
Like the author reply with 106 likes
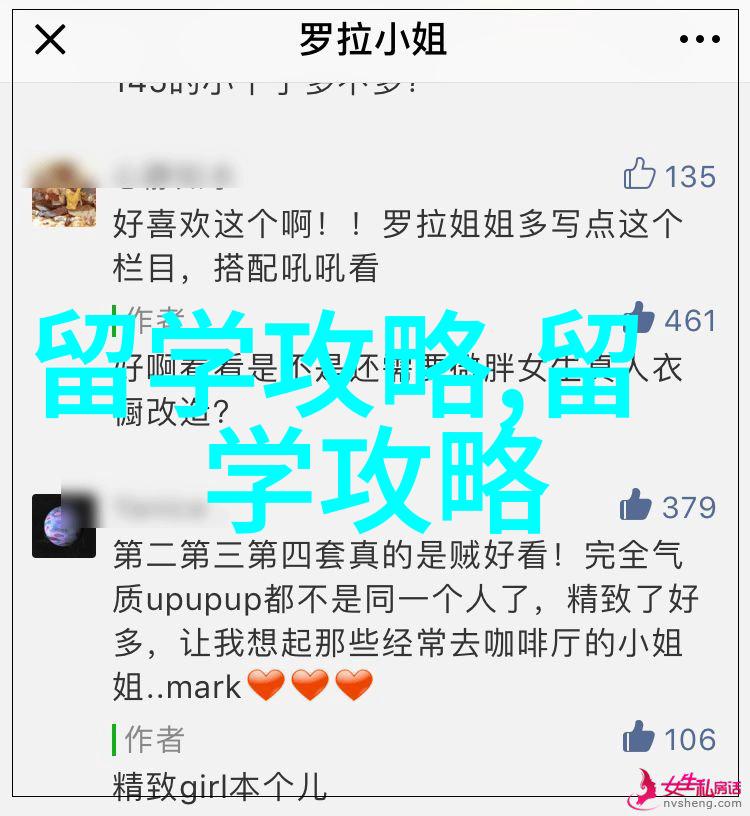pyautogui.click(x=639, y=739)
